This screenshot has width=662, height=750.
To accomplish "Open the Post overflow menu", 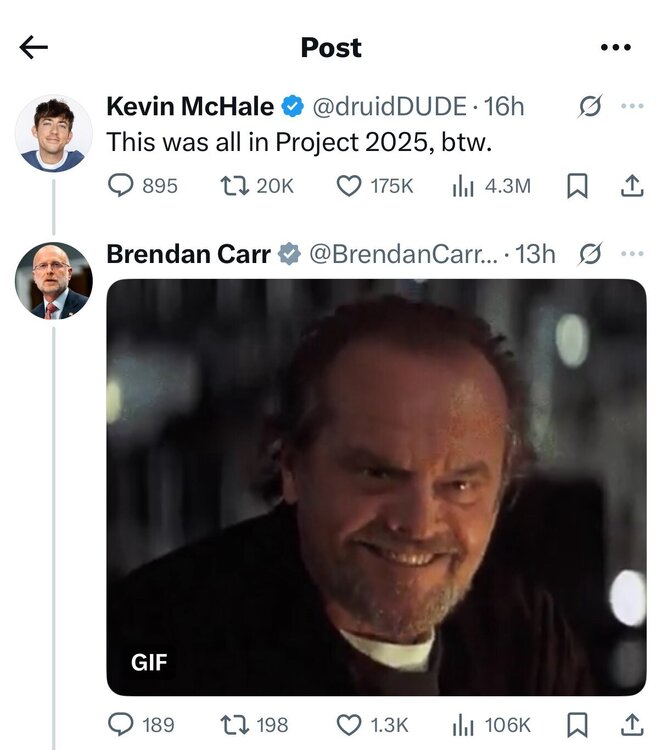I will point(615,47).
